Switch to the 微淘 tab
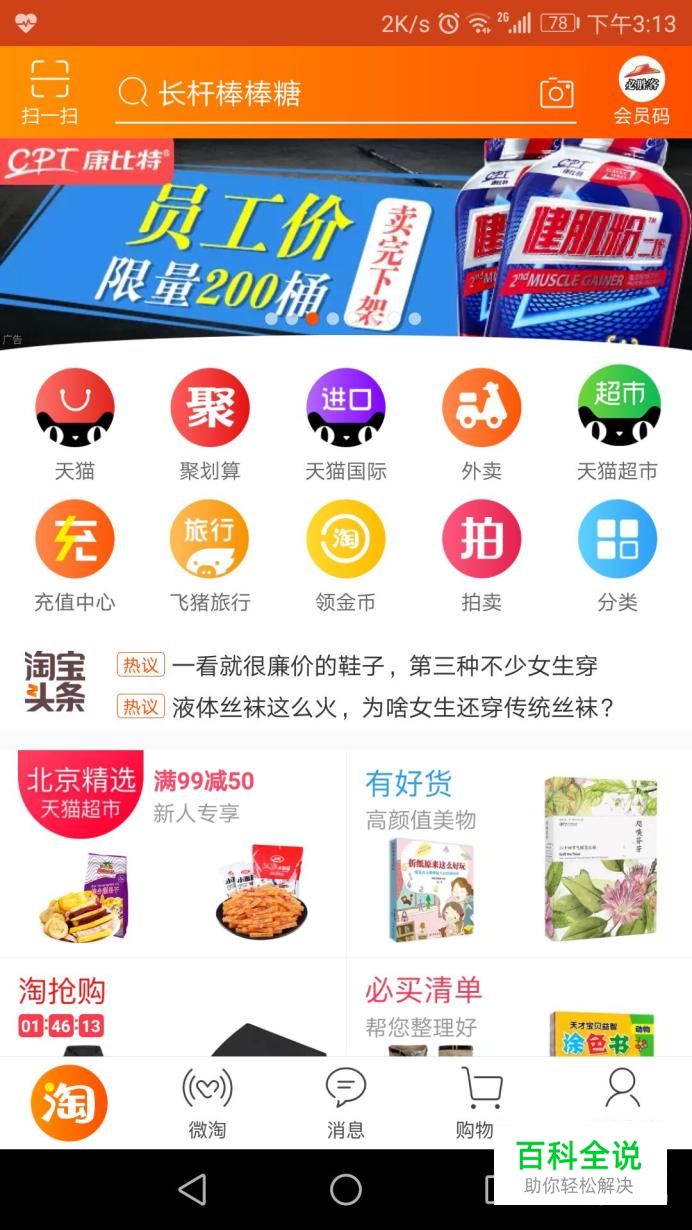This screenshot has height=1230, width=692. (207, 1103)
